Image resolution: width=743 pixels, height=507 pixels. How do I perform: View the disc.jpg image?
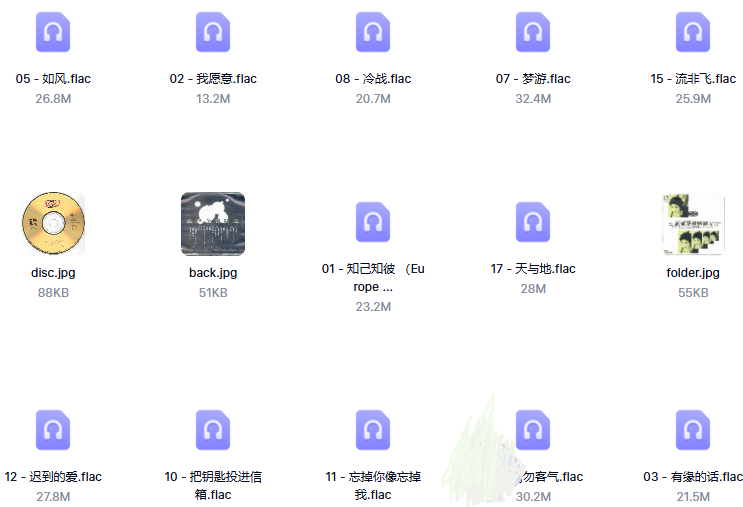pyautogui.click(x=53, y=224)
